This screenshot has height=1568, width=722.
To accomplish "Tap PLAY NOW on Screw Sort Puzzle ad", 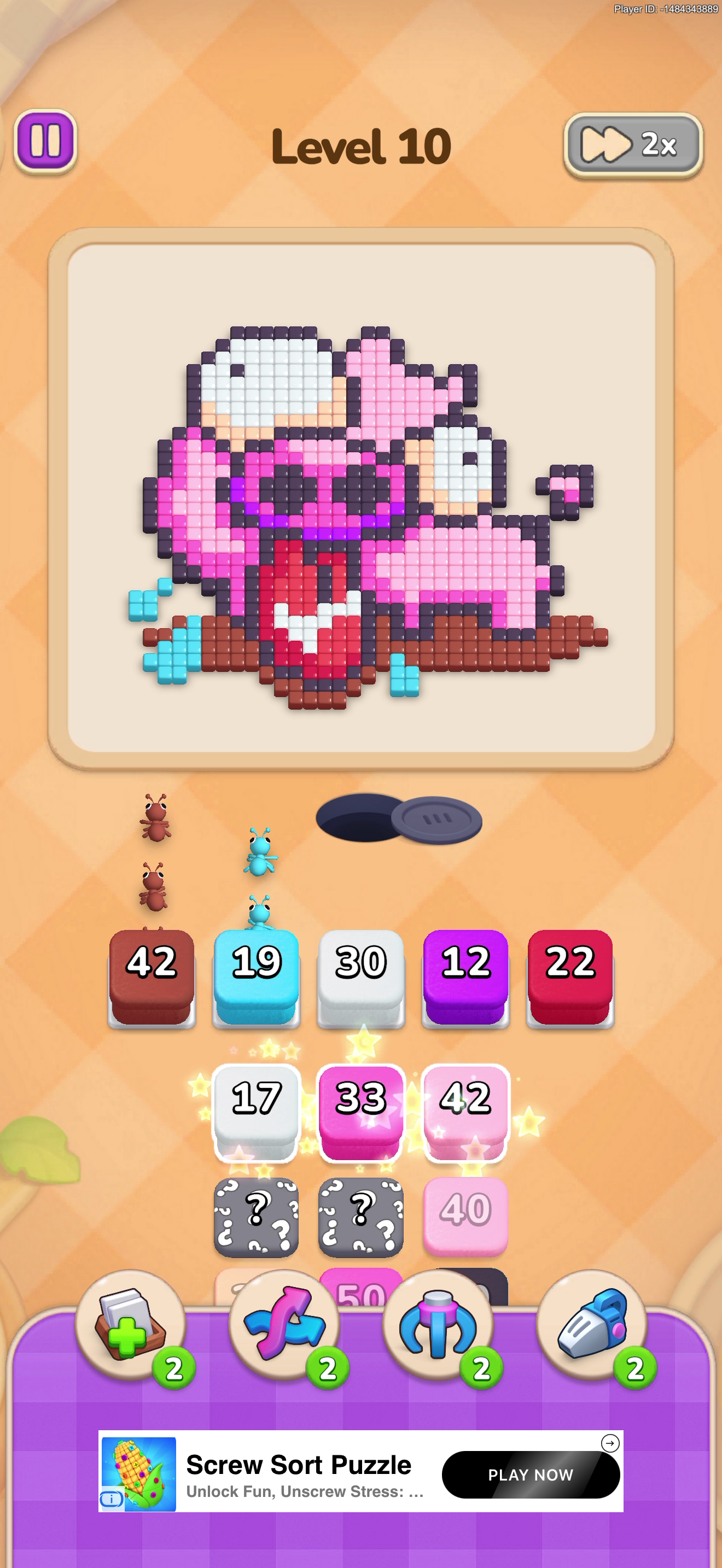I will point(531,1475).
